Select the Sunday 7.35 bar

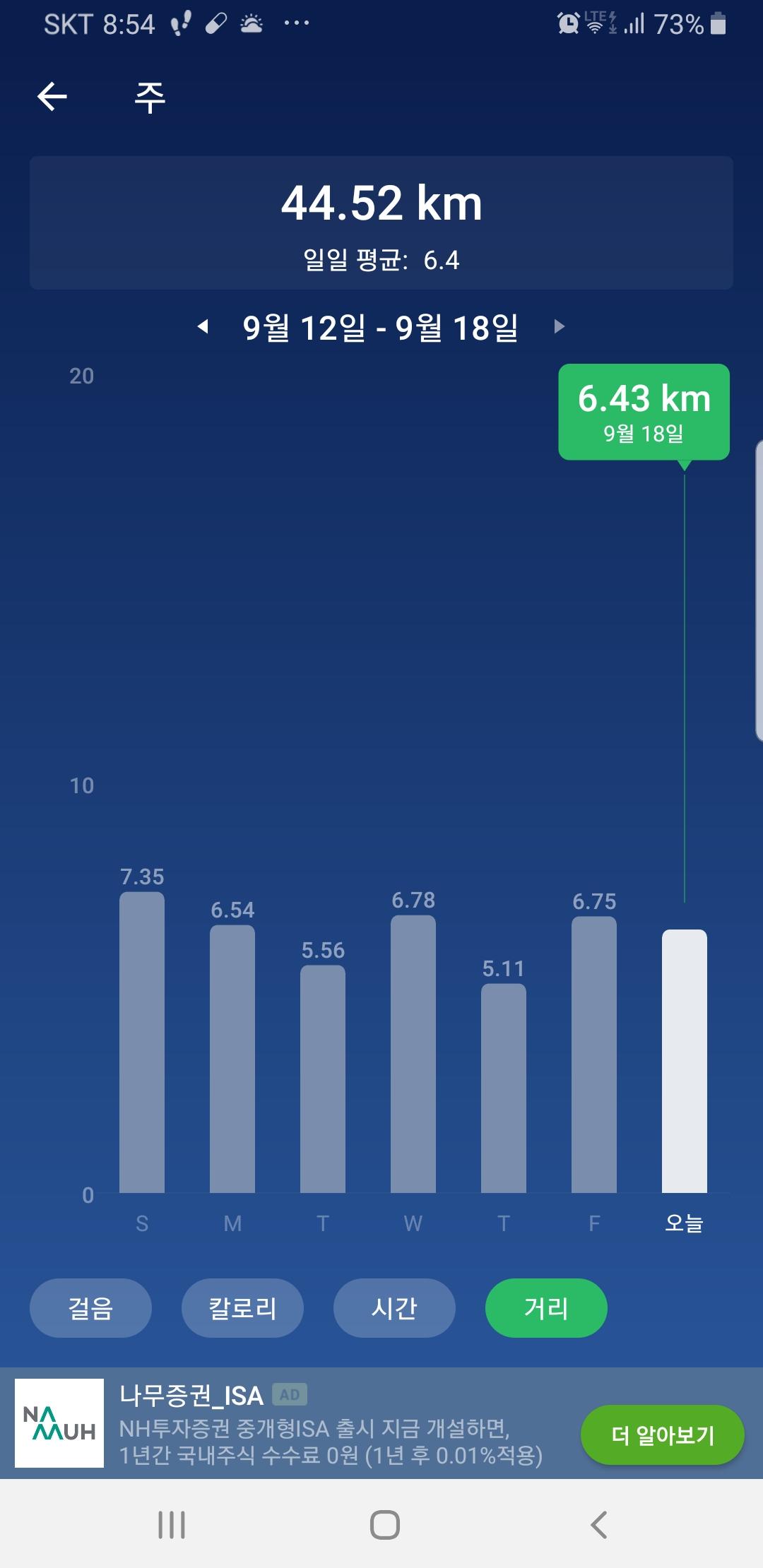(142, 1042)
